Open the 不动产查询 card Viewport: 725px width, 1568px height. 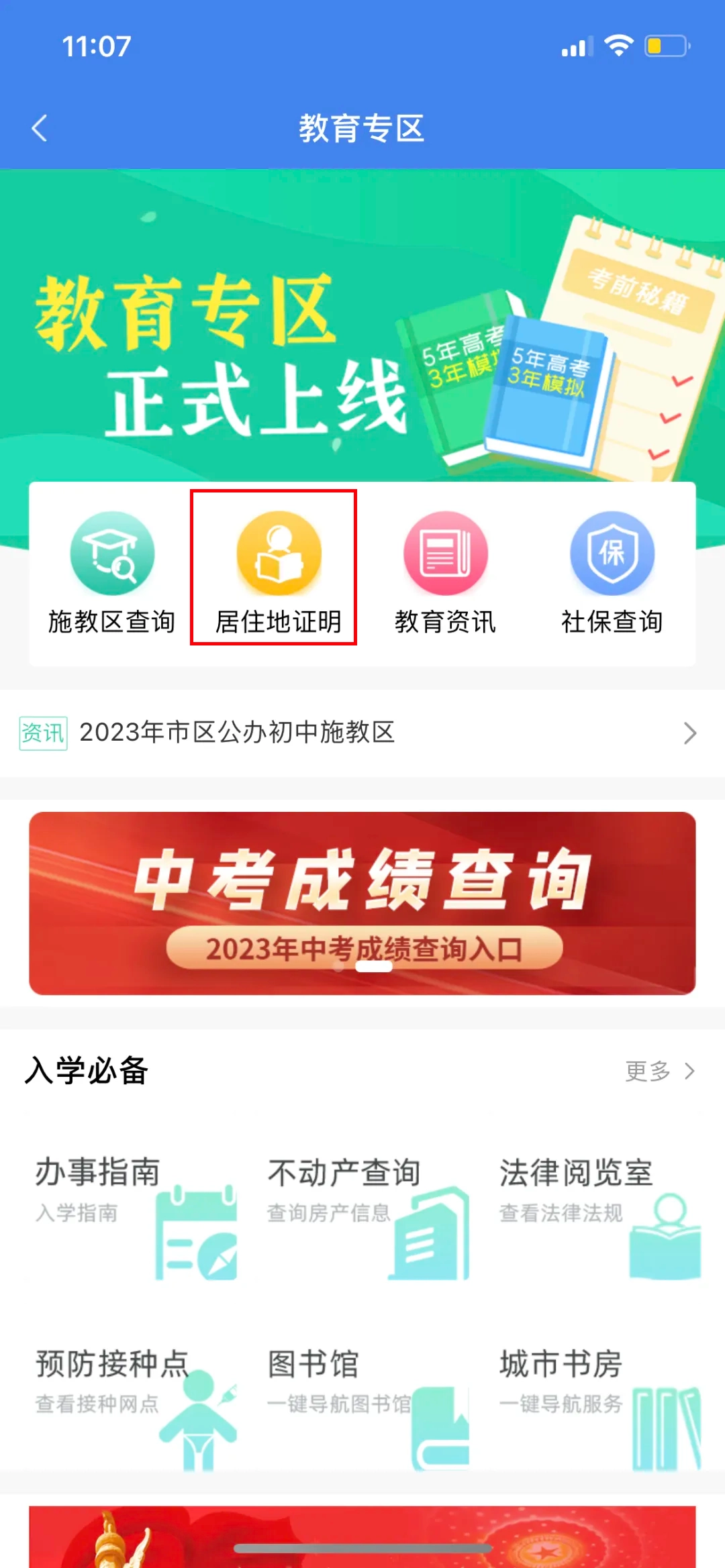pos(366,1214)
